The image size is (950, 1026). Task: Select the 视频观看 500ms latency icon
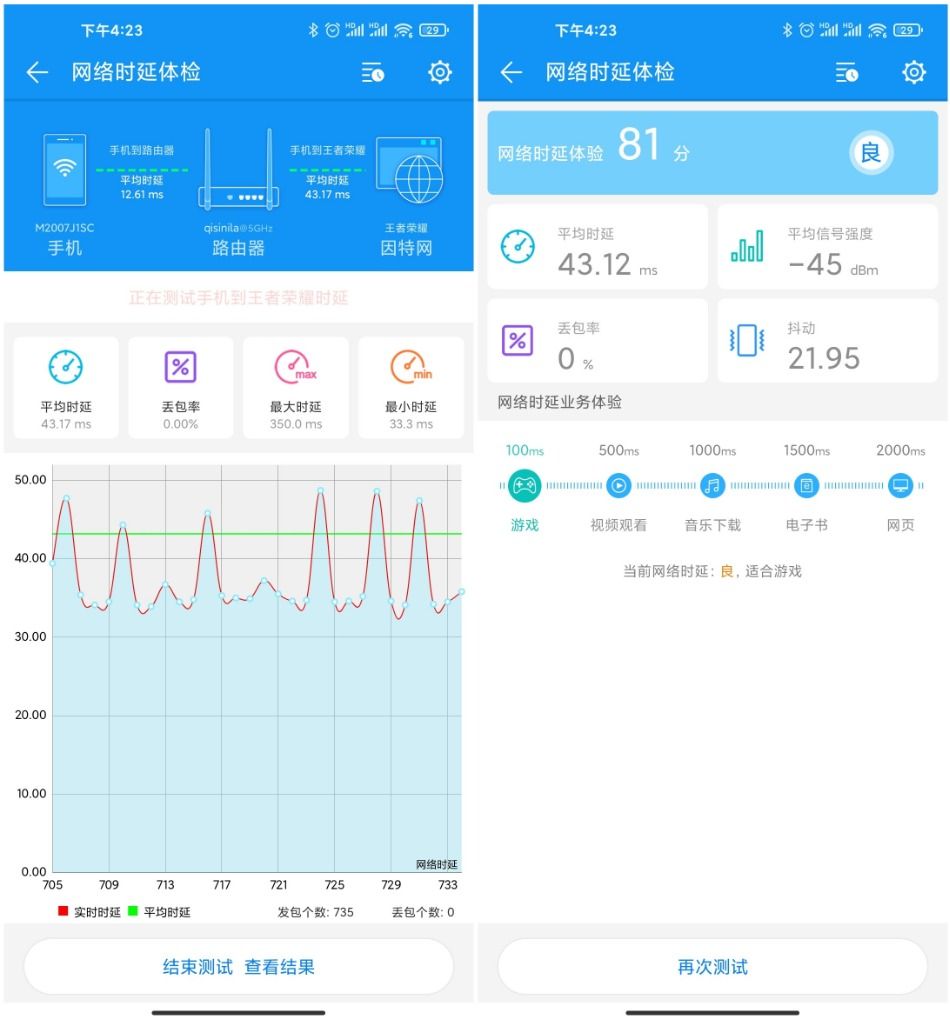point(619,486)
